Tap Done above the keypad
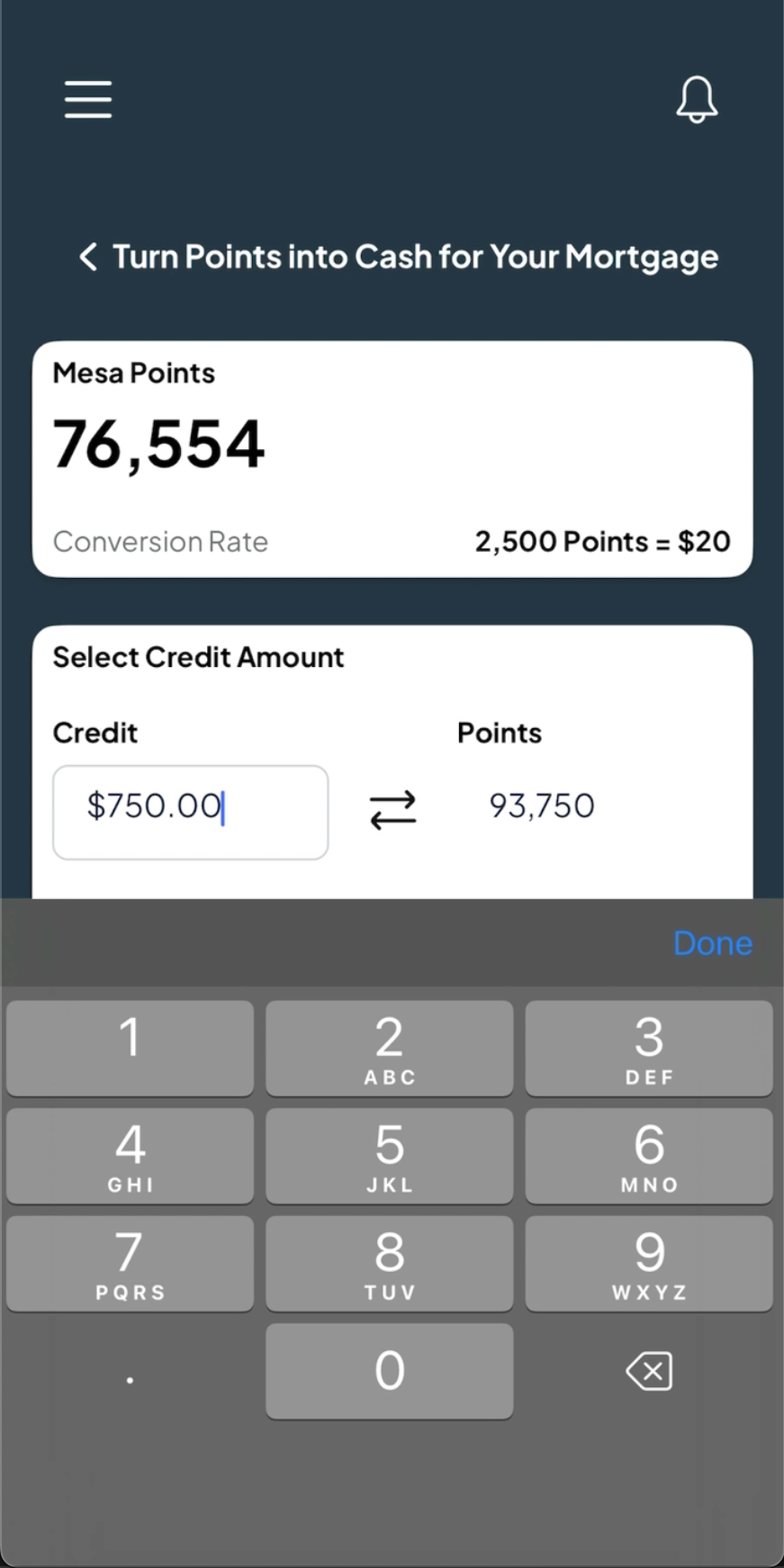 [x=712, y=943]
